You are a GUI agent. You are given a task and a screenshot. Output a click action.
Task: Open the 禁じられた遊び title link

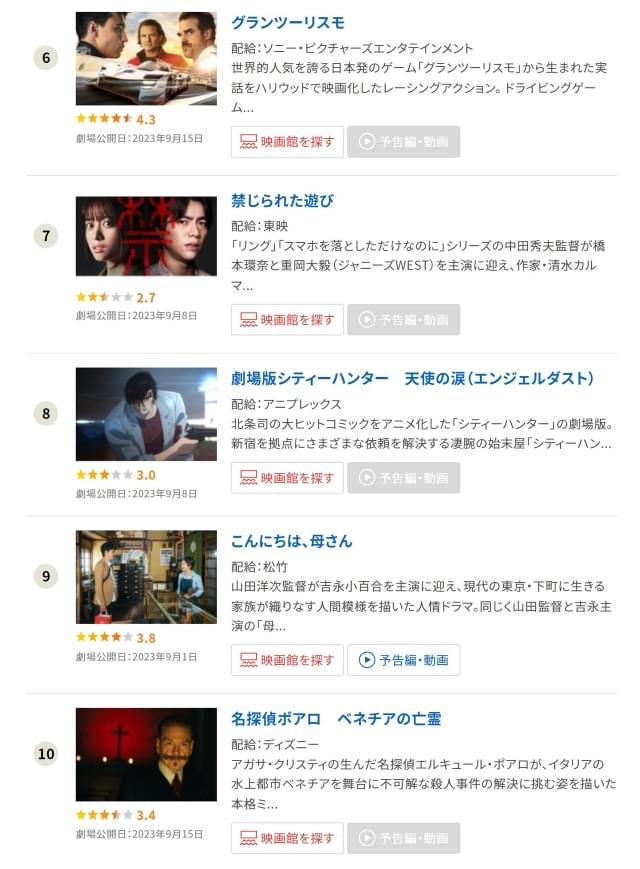(x=282, y=201)
